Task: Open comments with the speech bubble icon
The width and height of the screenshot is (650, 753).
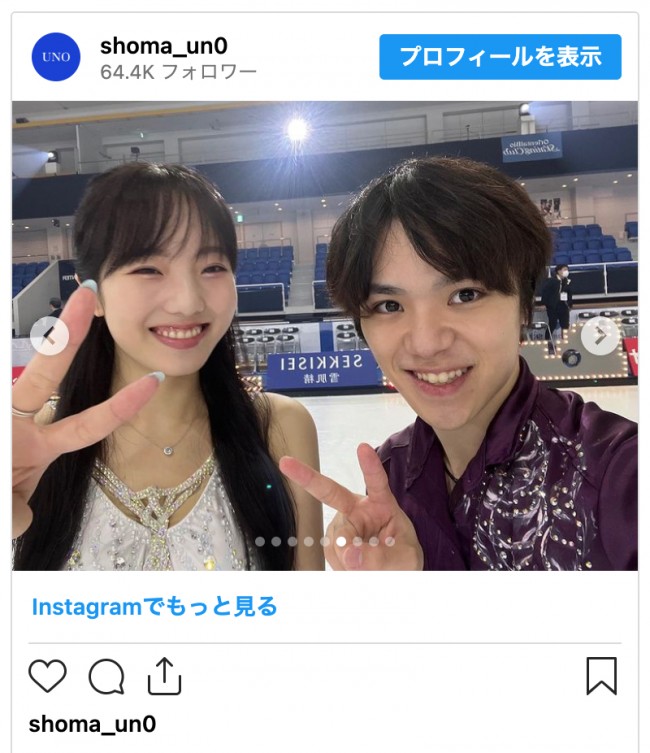Action: click(106, 677)
